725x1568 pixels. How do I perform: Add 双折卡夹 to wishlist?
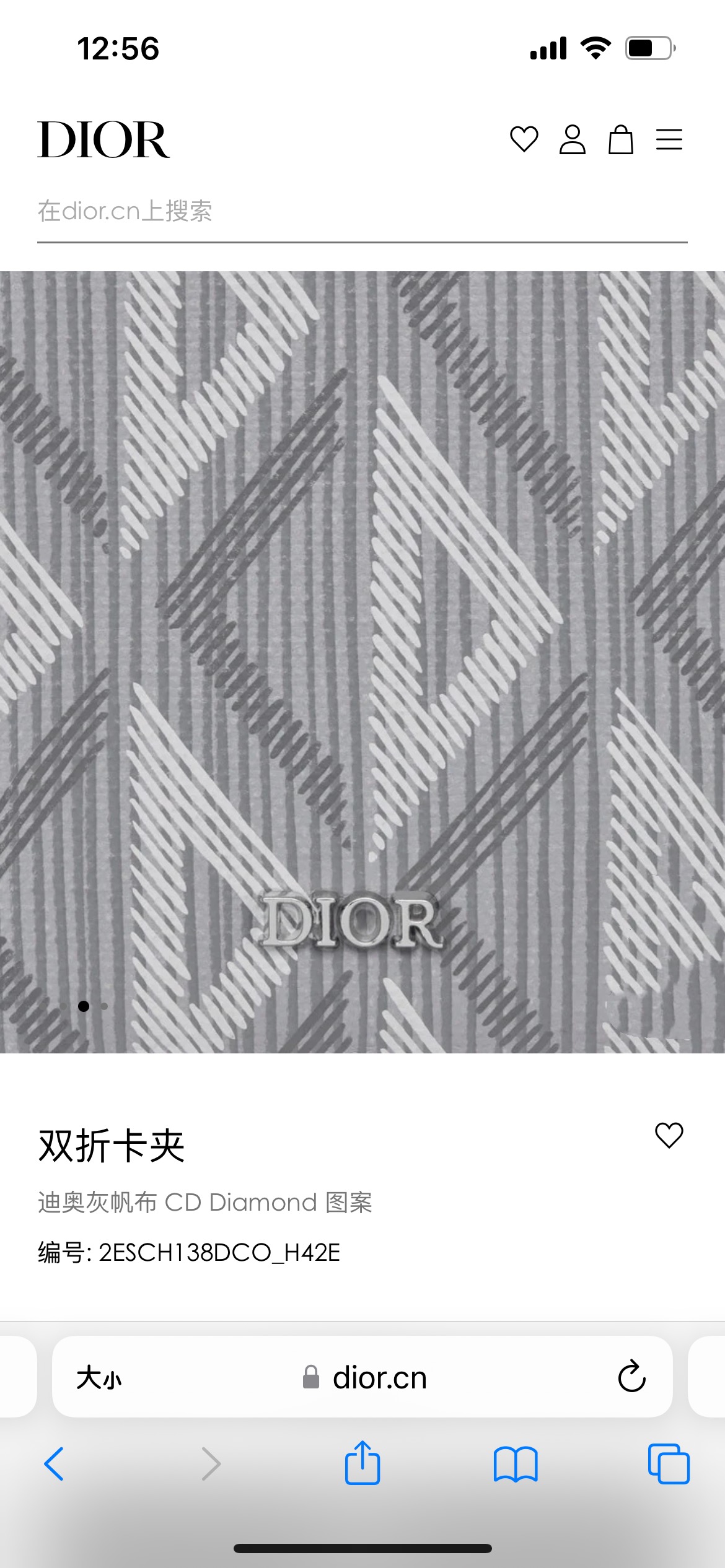click(x=669, y=1135)
